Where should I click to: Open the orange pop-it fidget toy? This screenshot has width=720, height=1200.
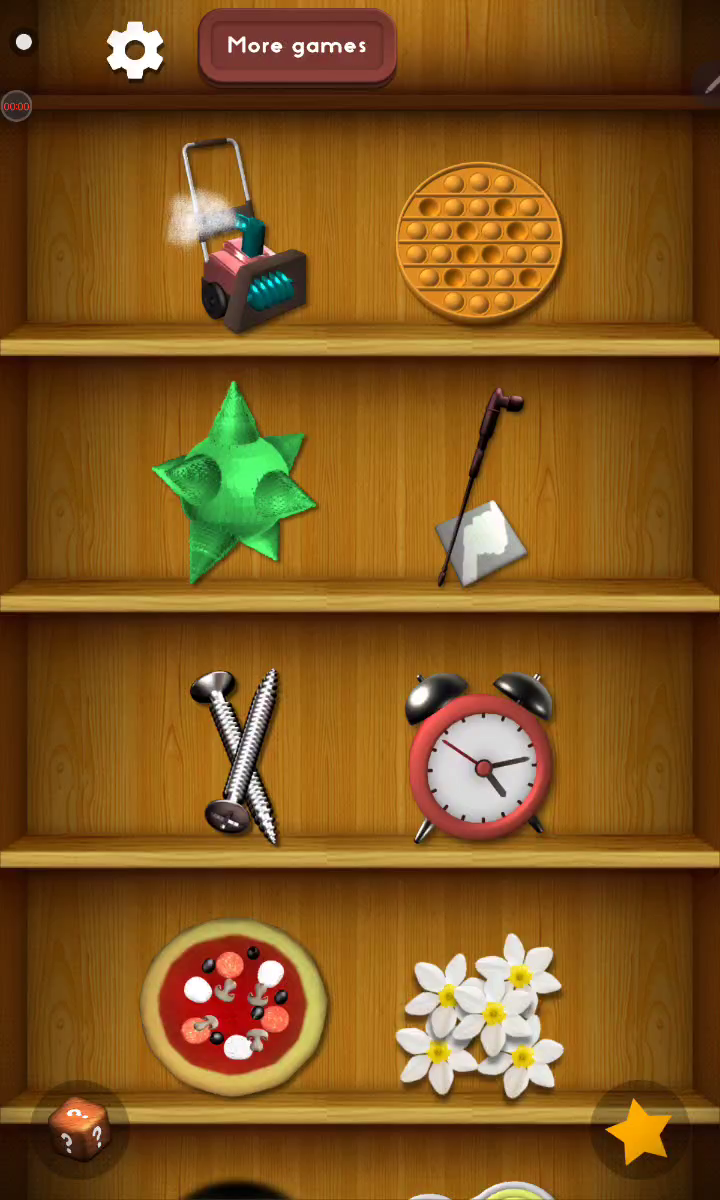click(x=480, y=242)
